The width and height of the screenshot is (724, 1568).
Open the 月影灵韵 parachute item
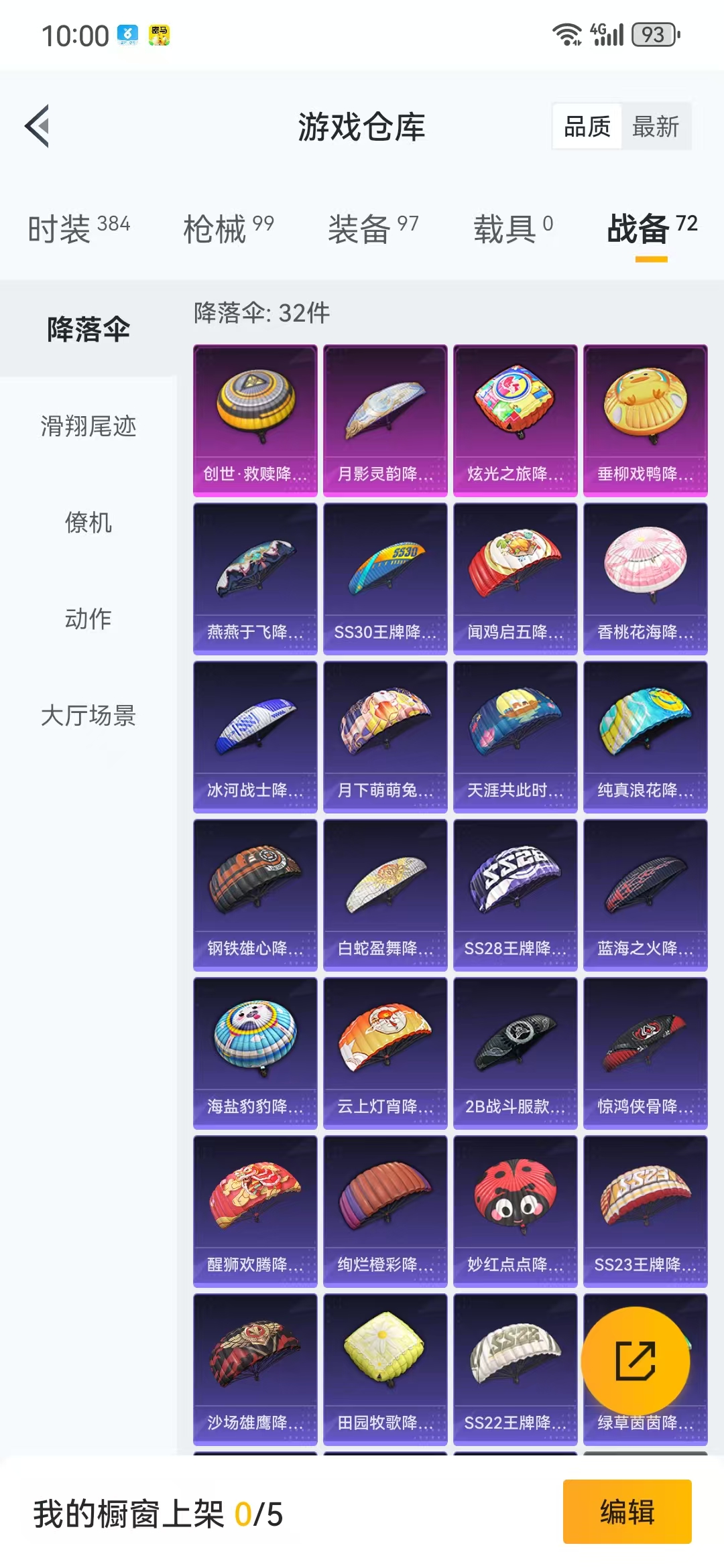pos(385,421)
